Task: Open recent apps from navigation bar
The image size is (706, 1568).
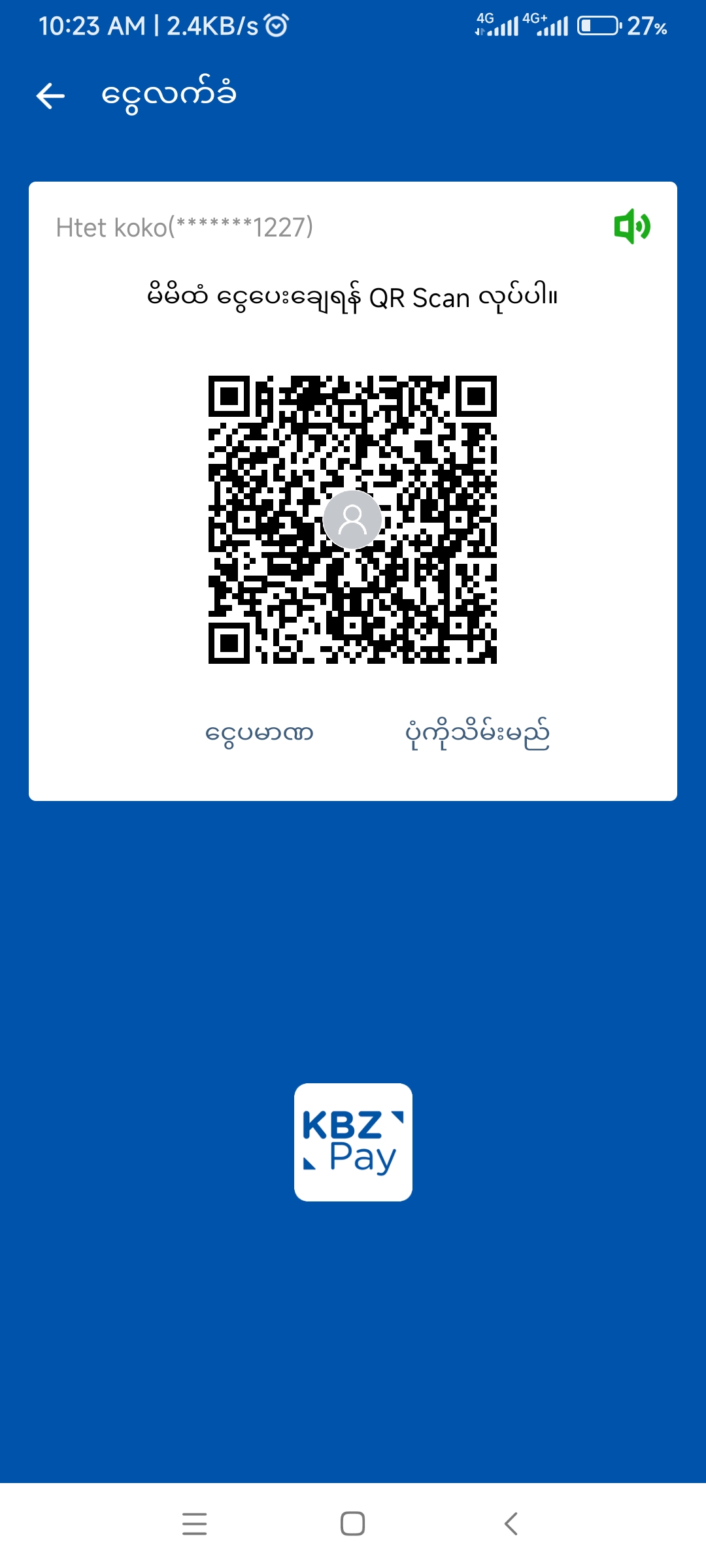Action: (195, 1524)
